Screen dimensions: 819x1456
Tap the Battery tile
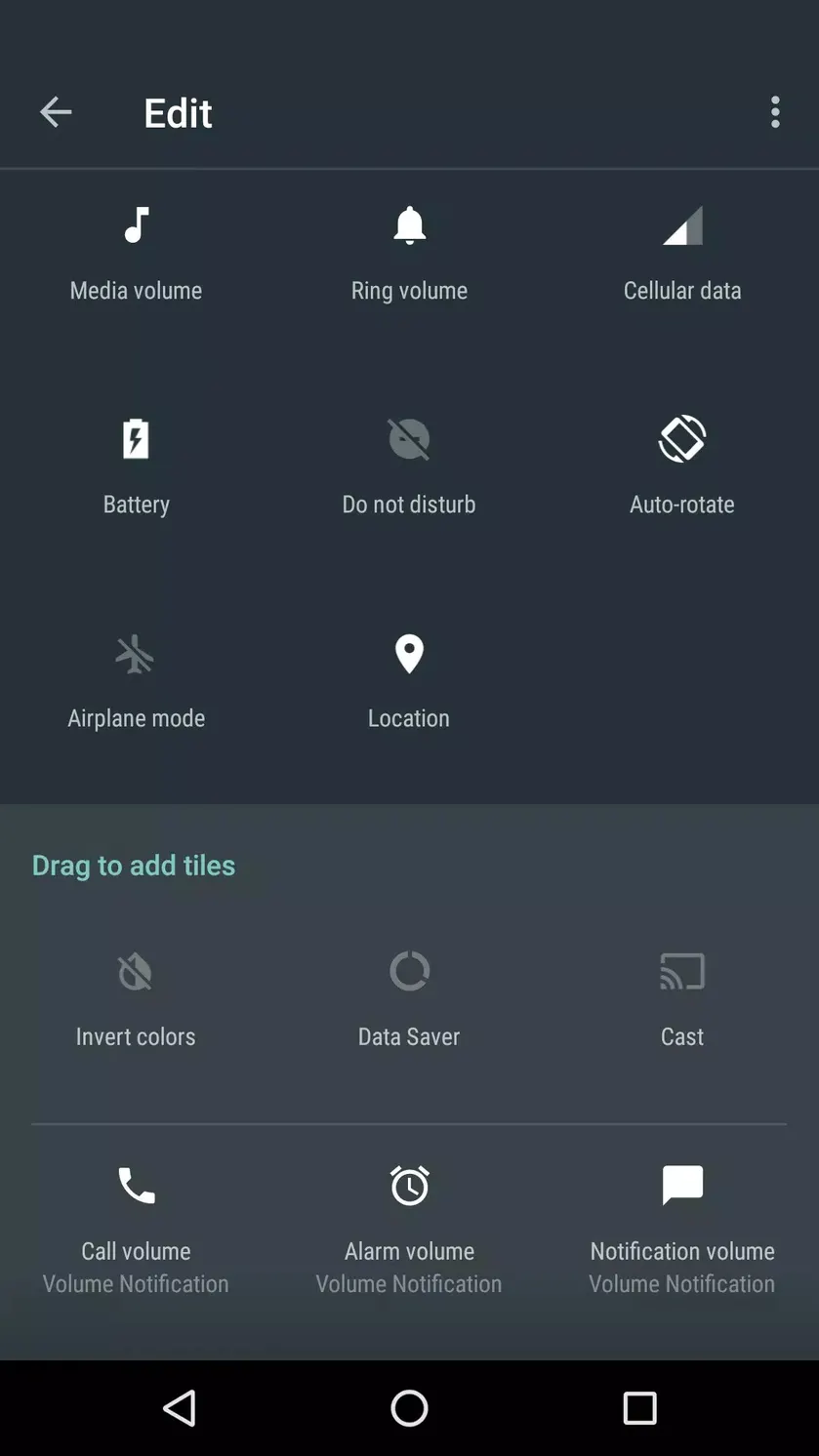136,468
